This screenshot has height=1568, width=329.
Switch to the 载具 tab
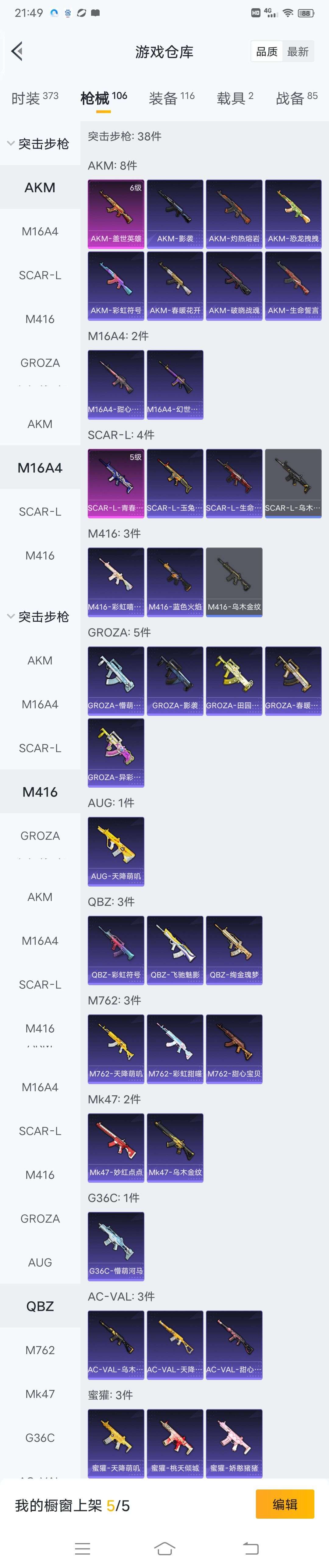coord(235,98)
